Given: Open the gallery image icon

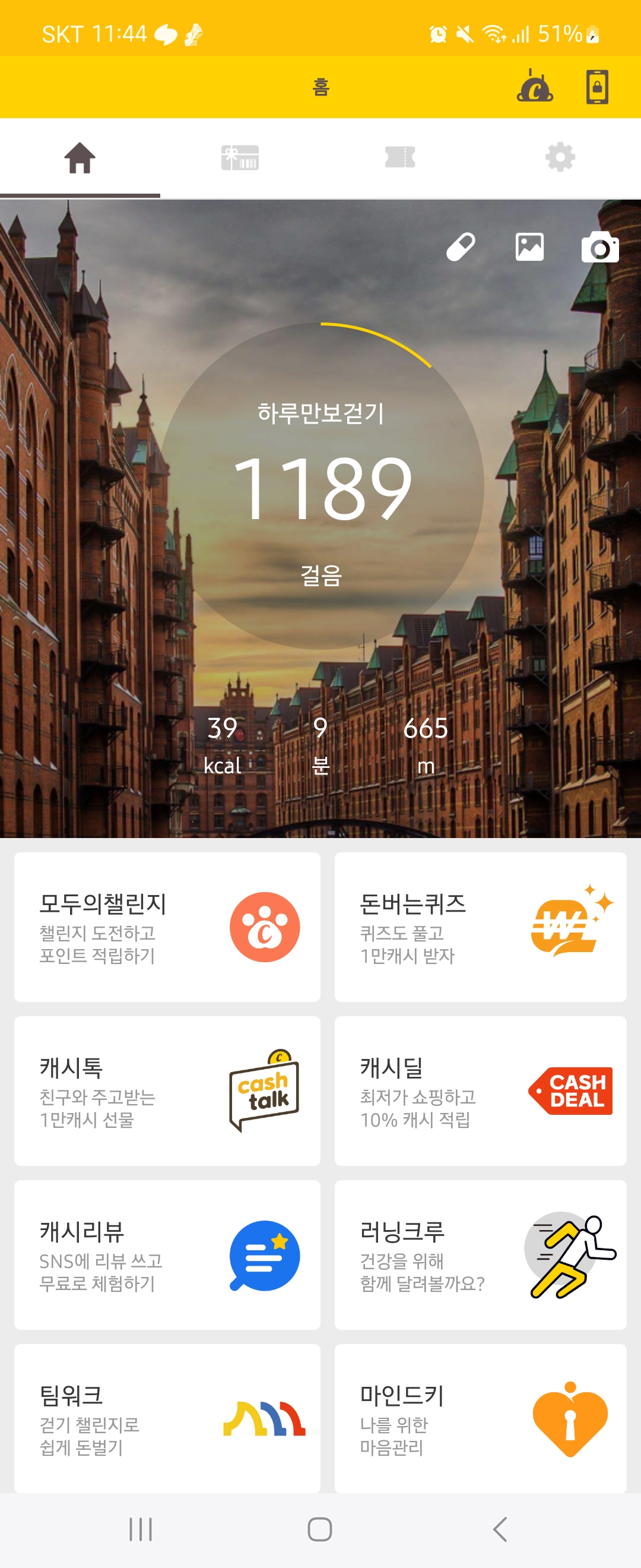Looking at the screenshot, I should (x=529, y=247).
